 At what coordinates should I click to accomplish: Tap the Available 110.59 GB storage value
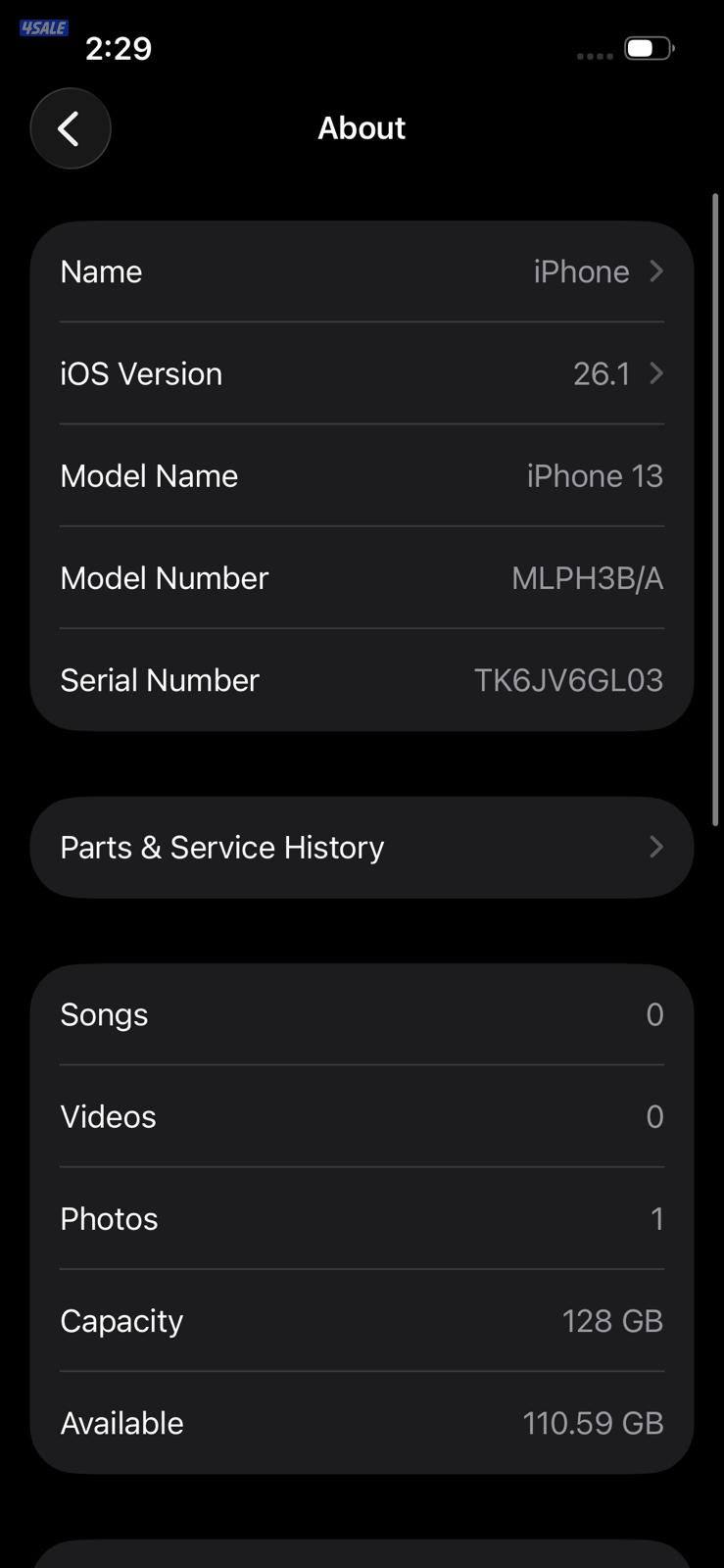click(x=593, y=1422)
